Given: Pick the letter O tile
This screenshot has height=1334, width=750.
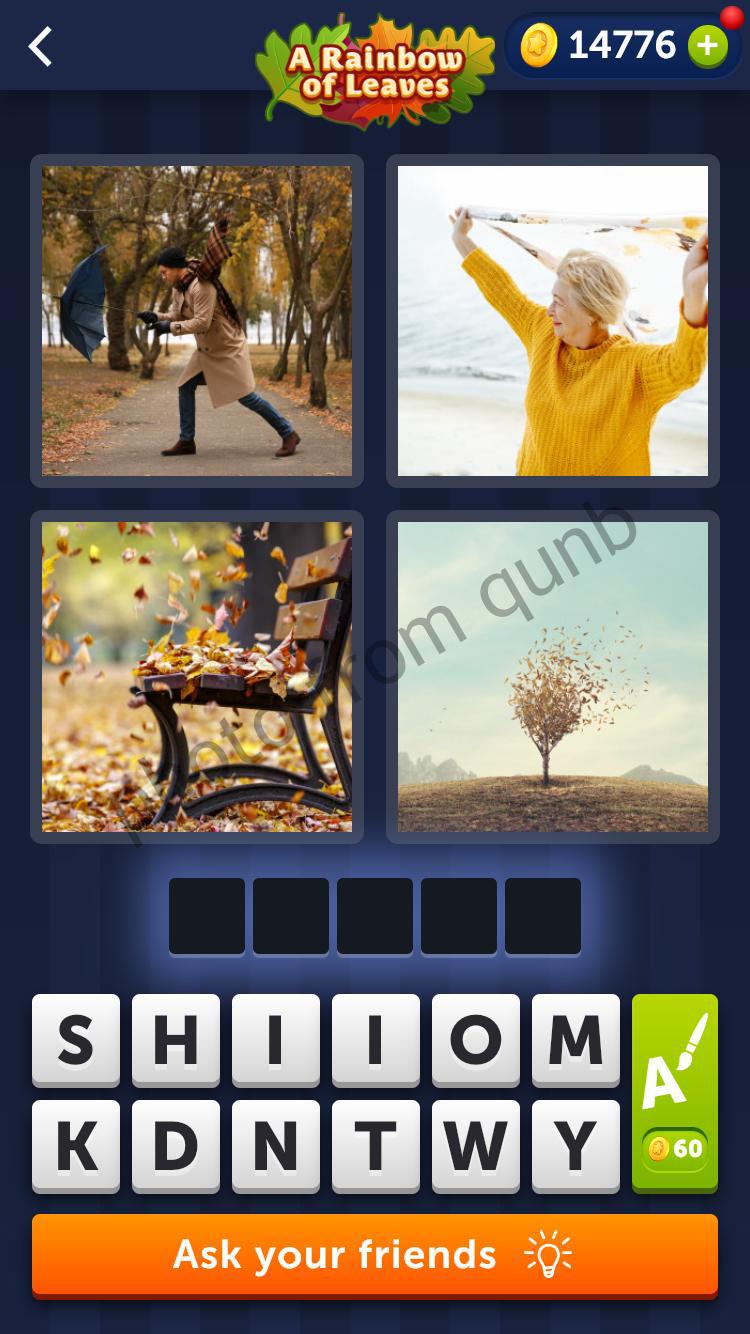Looking at the screenshot, I should coord(476,1040).
